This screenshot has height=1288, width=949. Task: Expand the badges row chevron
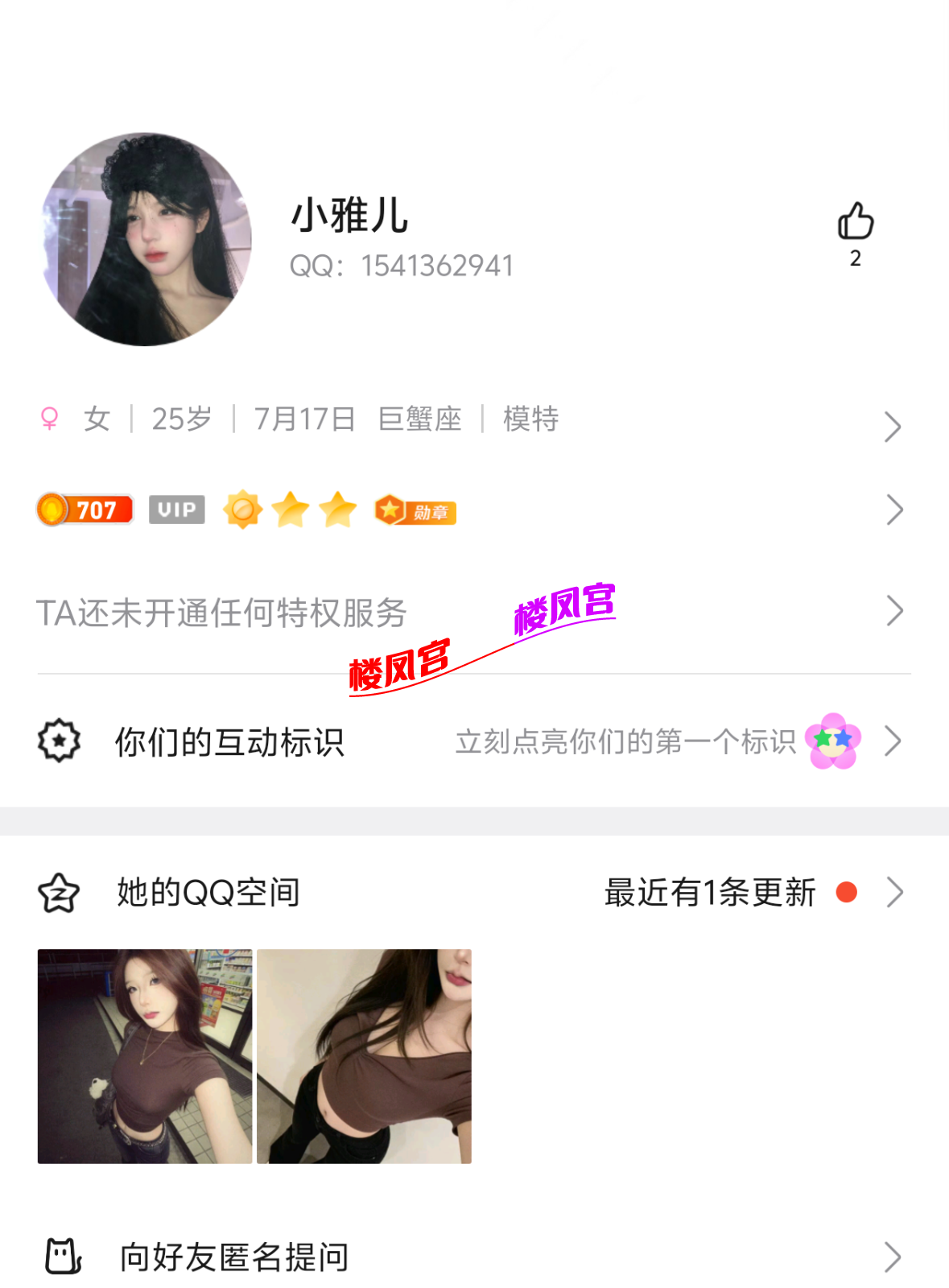(x=893, y=510)
